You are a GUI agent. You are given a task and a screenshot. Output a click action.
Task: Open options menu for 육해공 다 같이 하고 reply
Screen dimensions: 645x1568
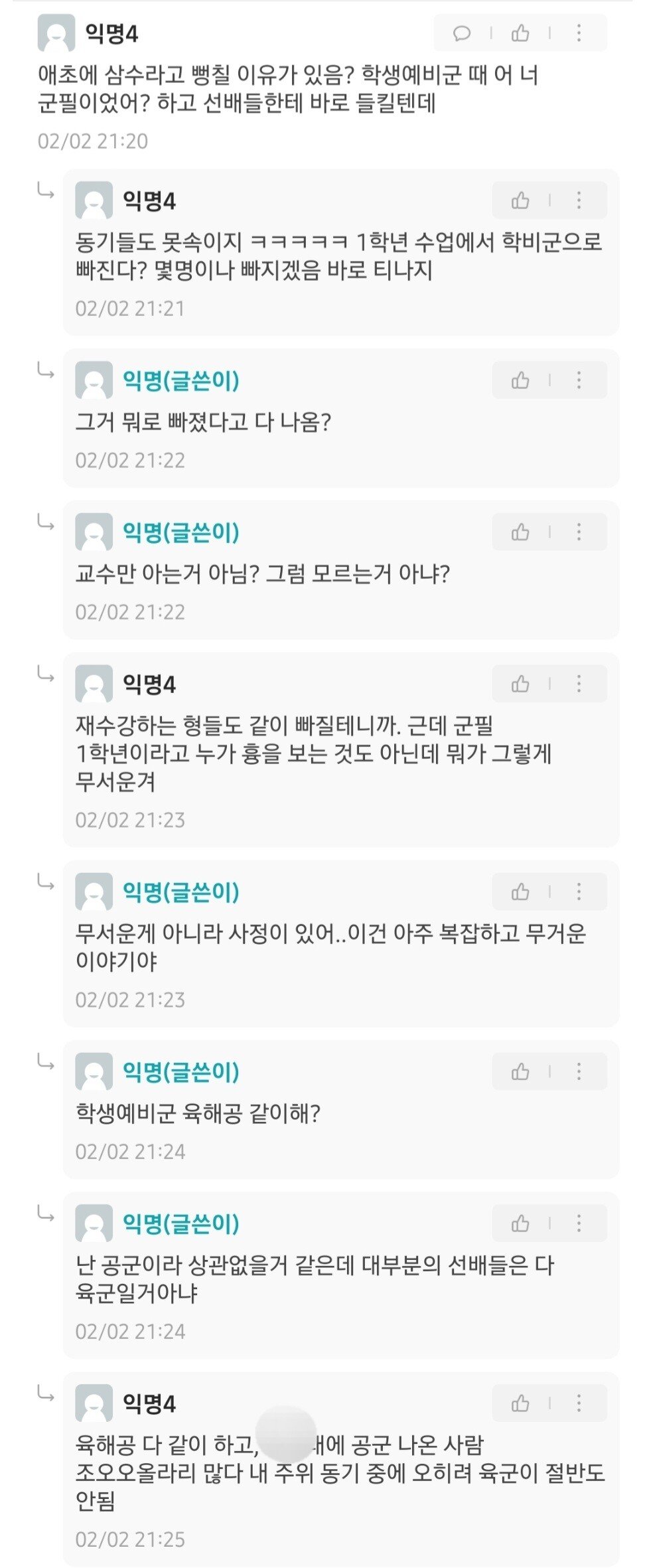pyautogui.click(x=579, y=1403)
